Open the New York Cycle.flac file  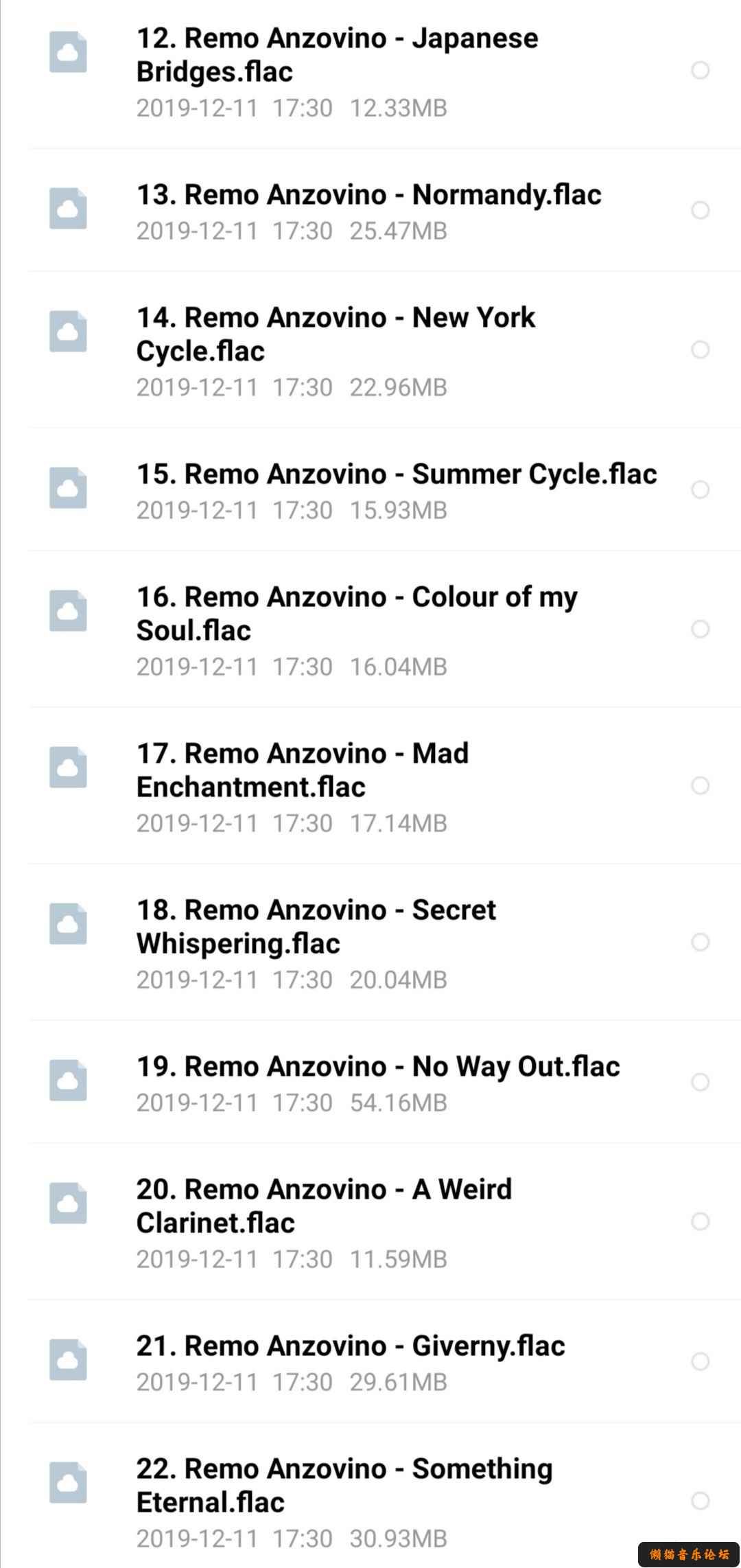pos(335,334)
